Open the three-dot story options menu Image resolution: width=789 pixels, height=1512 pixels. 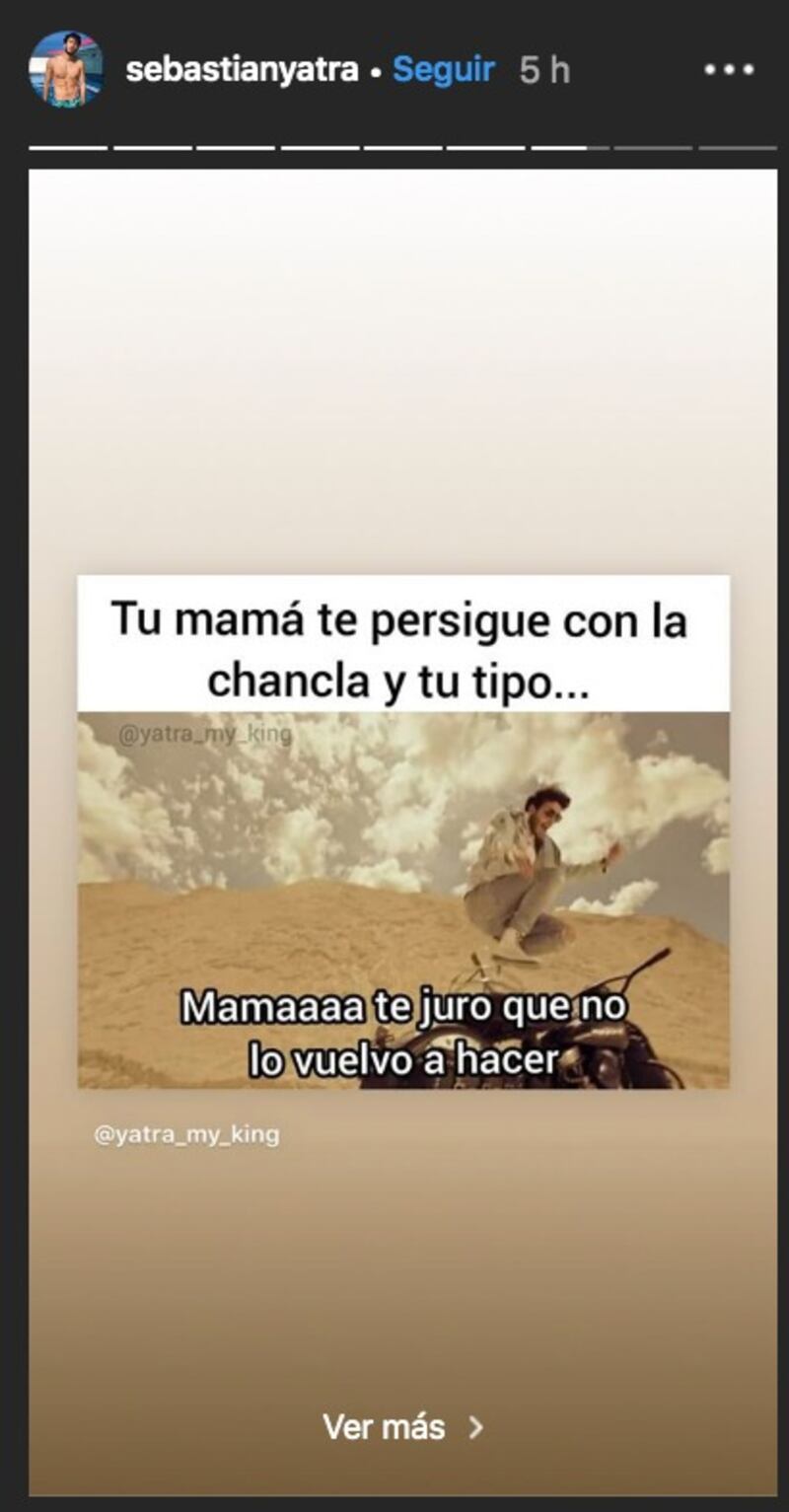click(x=729, y=70)
